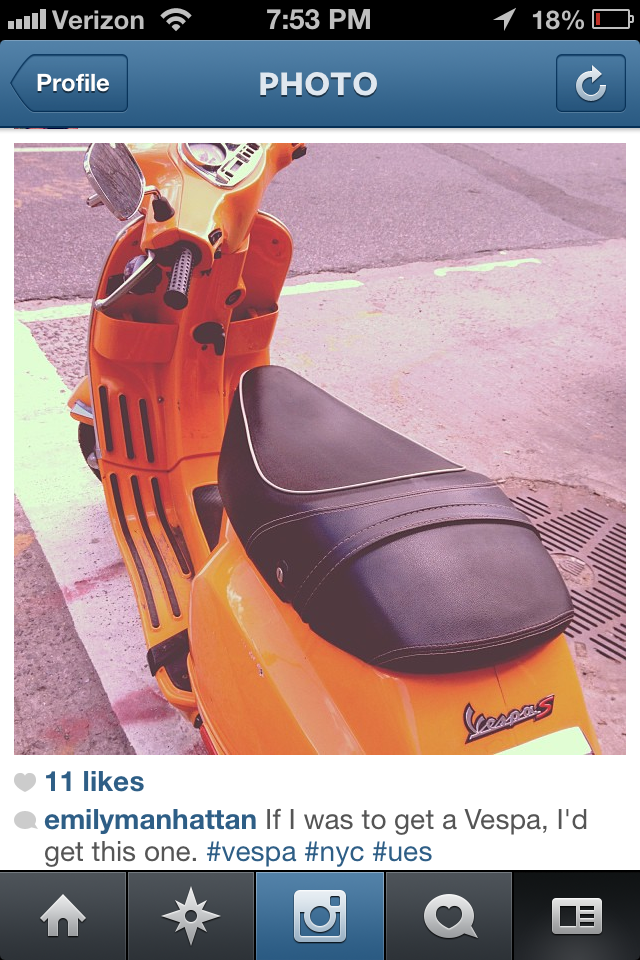Refresh the photo page
The image size is (640, 960).
(590, 84)
